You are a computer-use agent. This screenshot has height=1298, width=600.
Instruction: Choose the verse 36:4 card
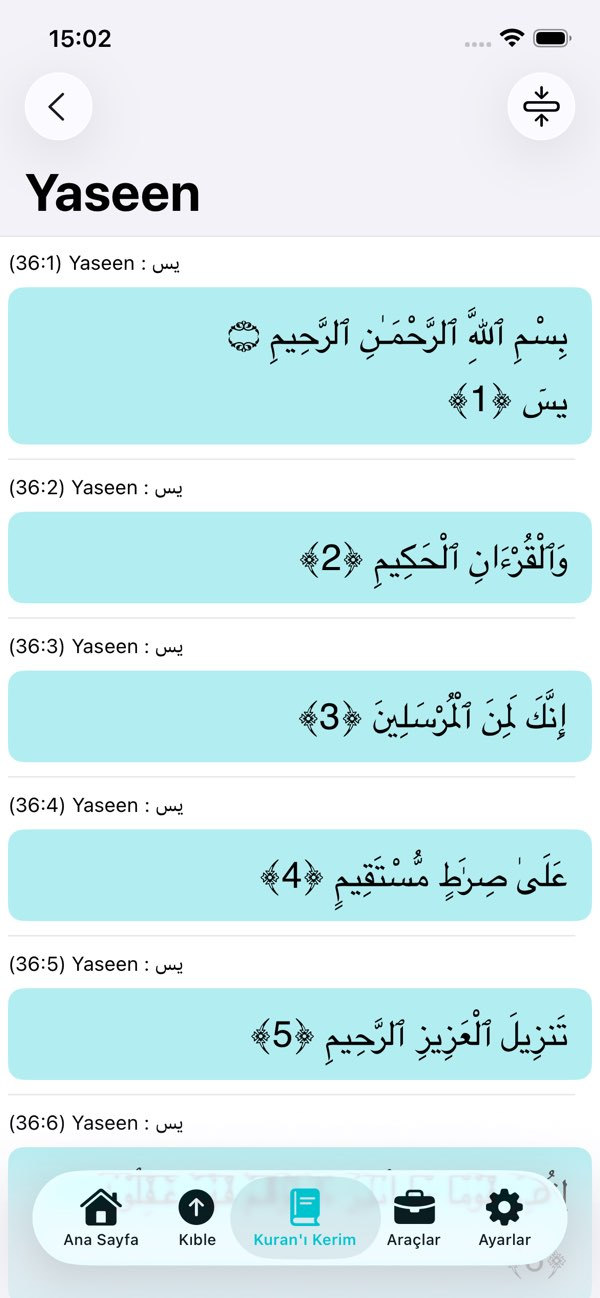(x=300, y=875)
